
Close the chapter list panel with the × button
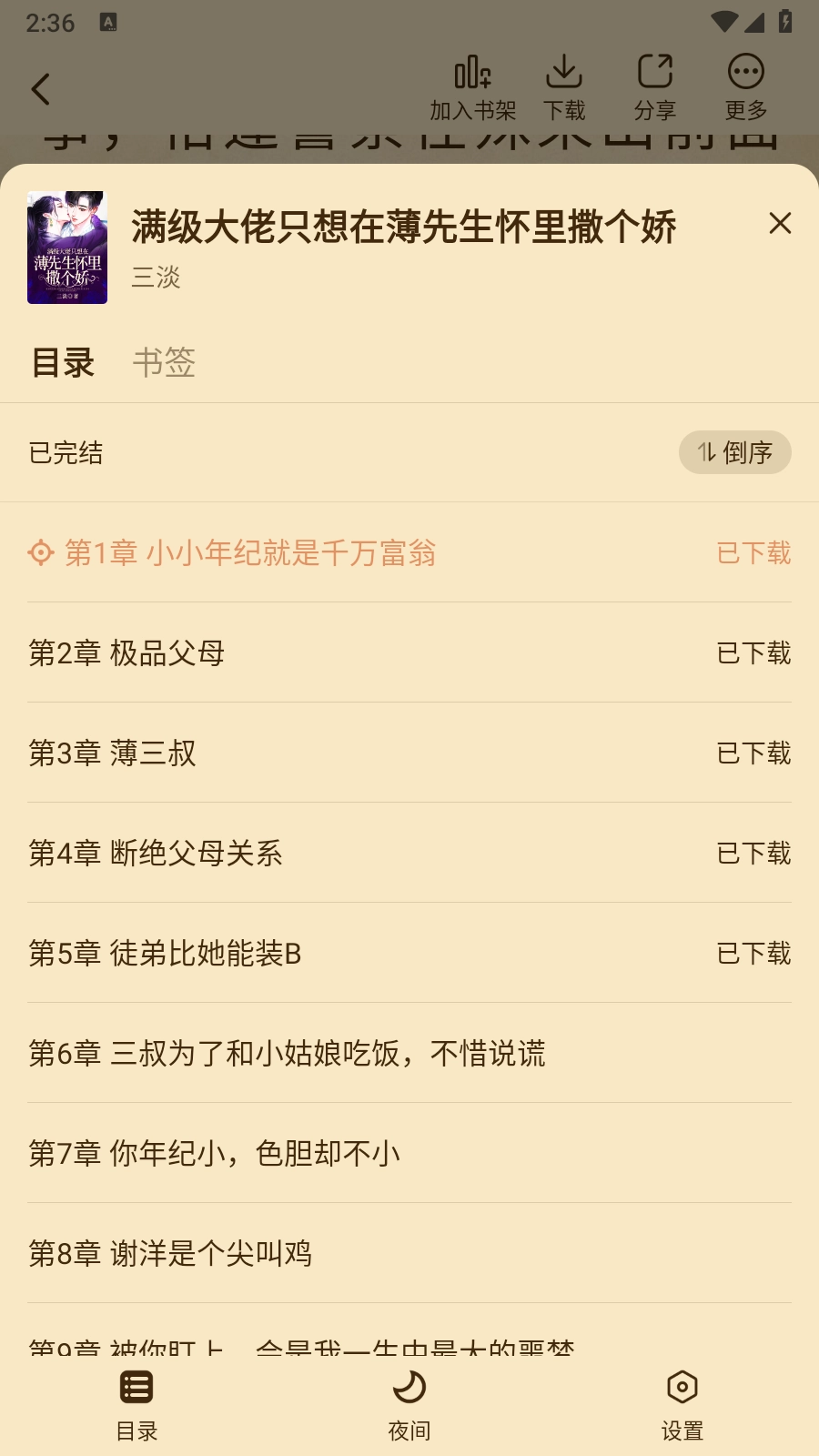coord(780,224)
